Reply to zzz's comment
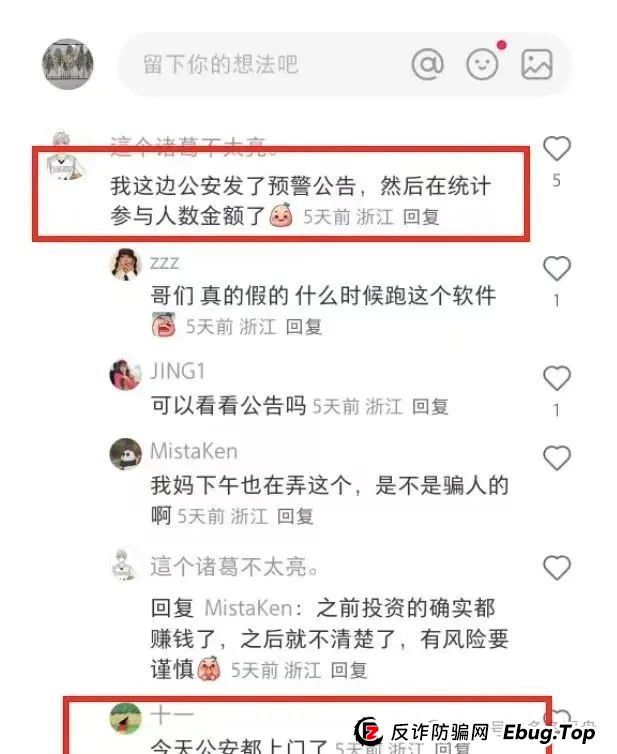Viewport: 617px width, 754px height. click(304, 326)
